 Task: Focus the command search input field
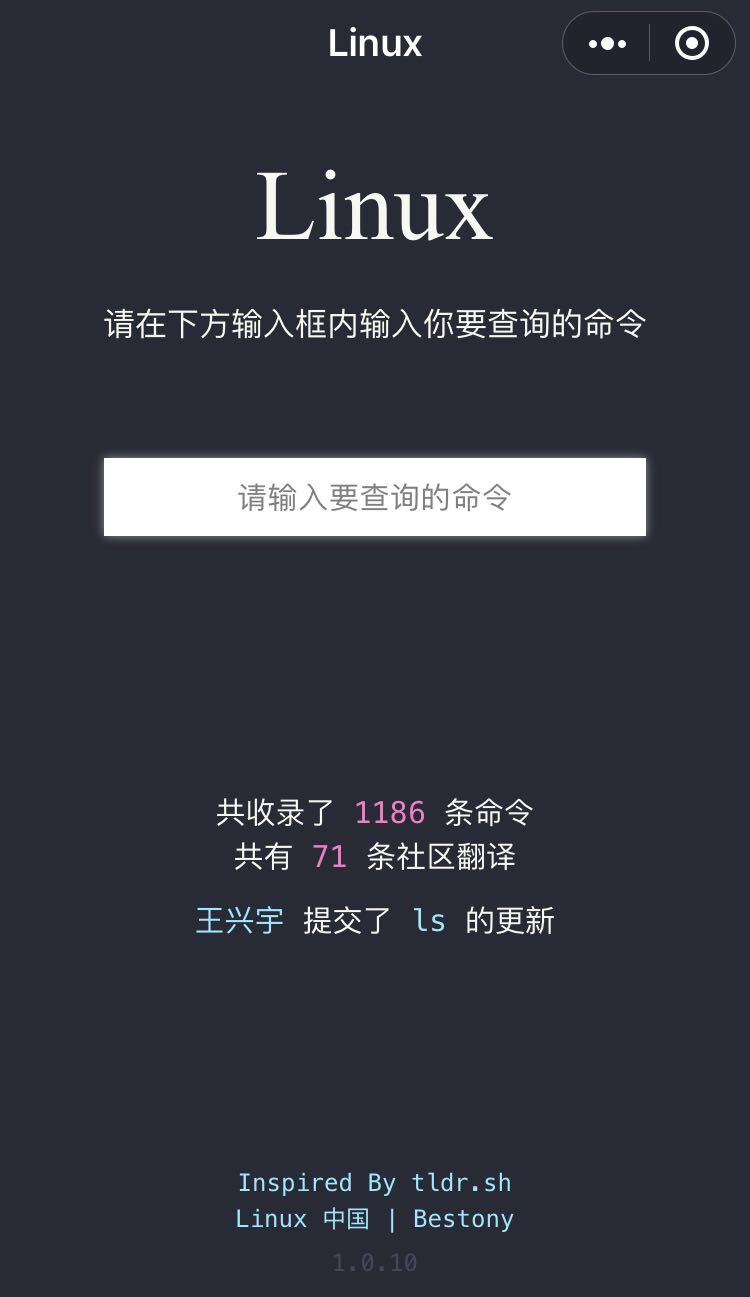(x=375, y=497)
